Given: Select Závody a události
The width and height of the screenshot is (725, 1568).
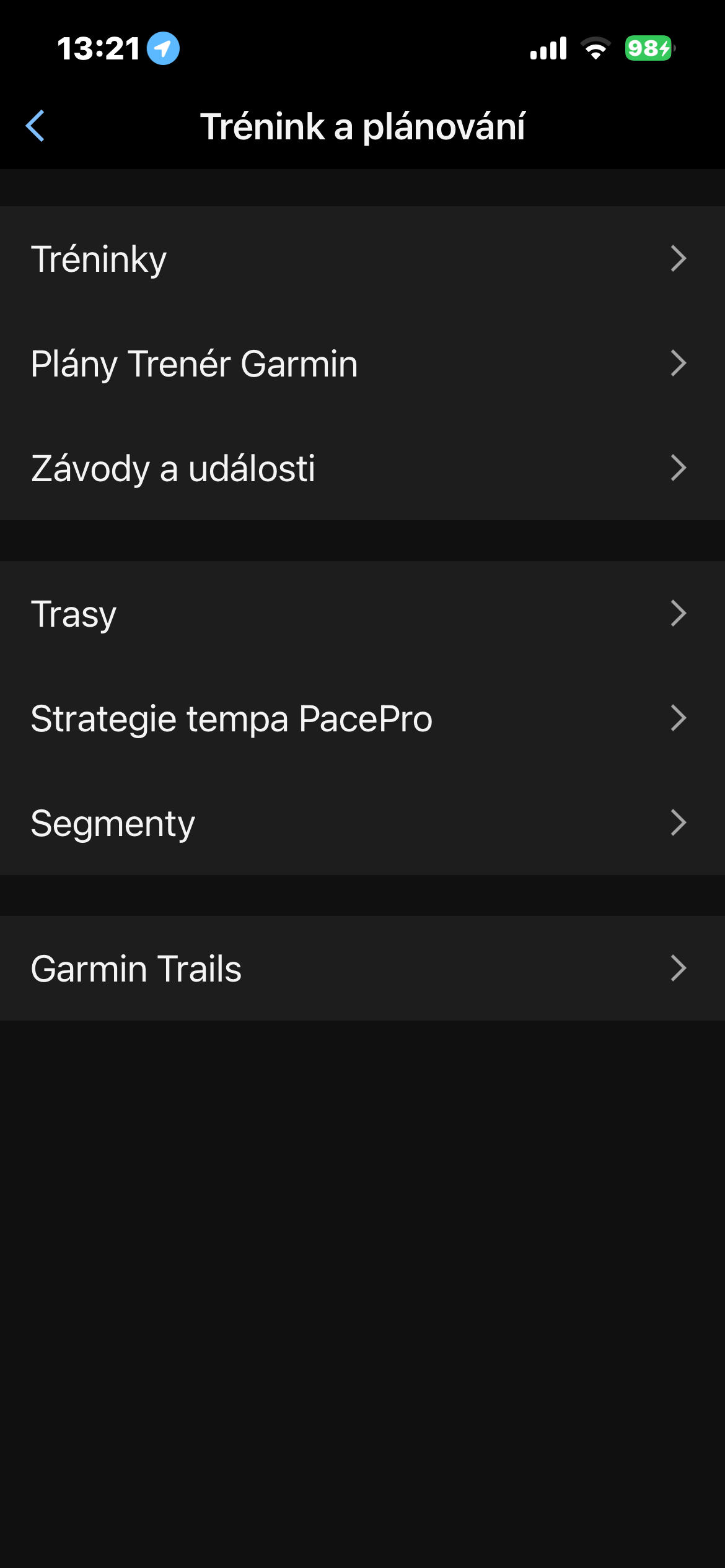Looking at the screenshot, I should [362, 468].
